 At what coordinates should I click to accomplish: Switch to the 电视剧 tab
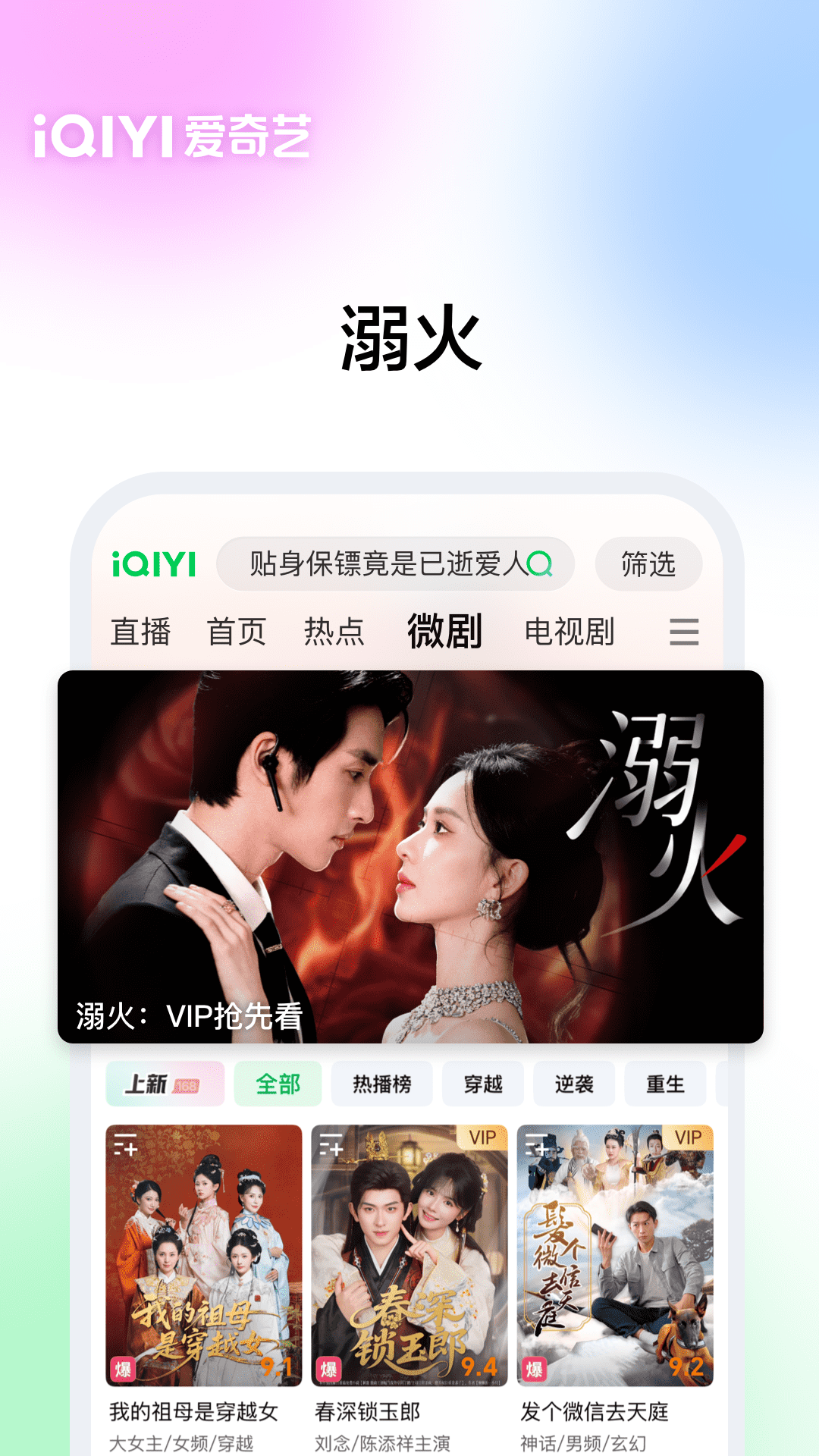[x=570, y=632]
